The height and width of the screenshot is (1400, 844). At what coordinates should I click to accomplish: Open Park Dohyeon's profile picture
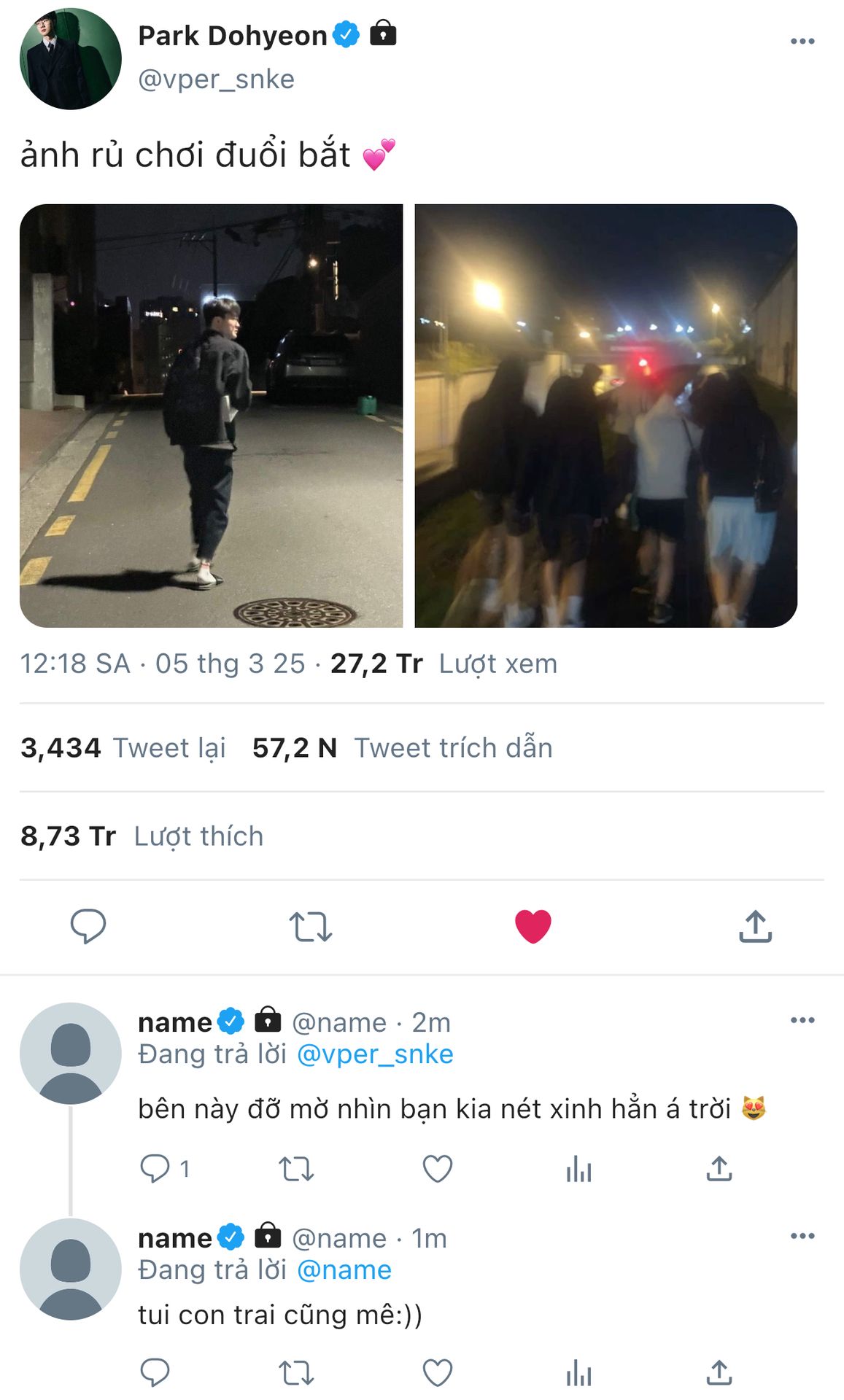[71, 59]
